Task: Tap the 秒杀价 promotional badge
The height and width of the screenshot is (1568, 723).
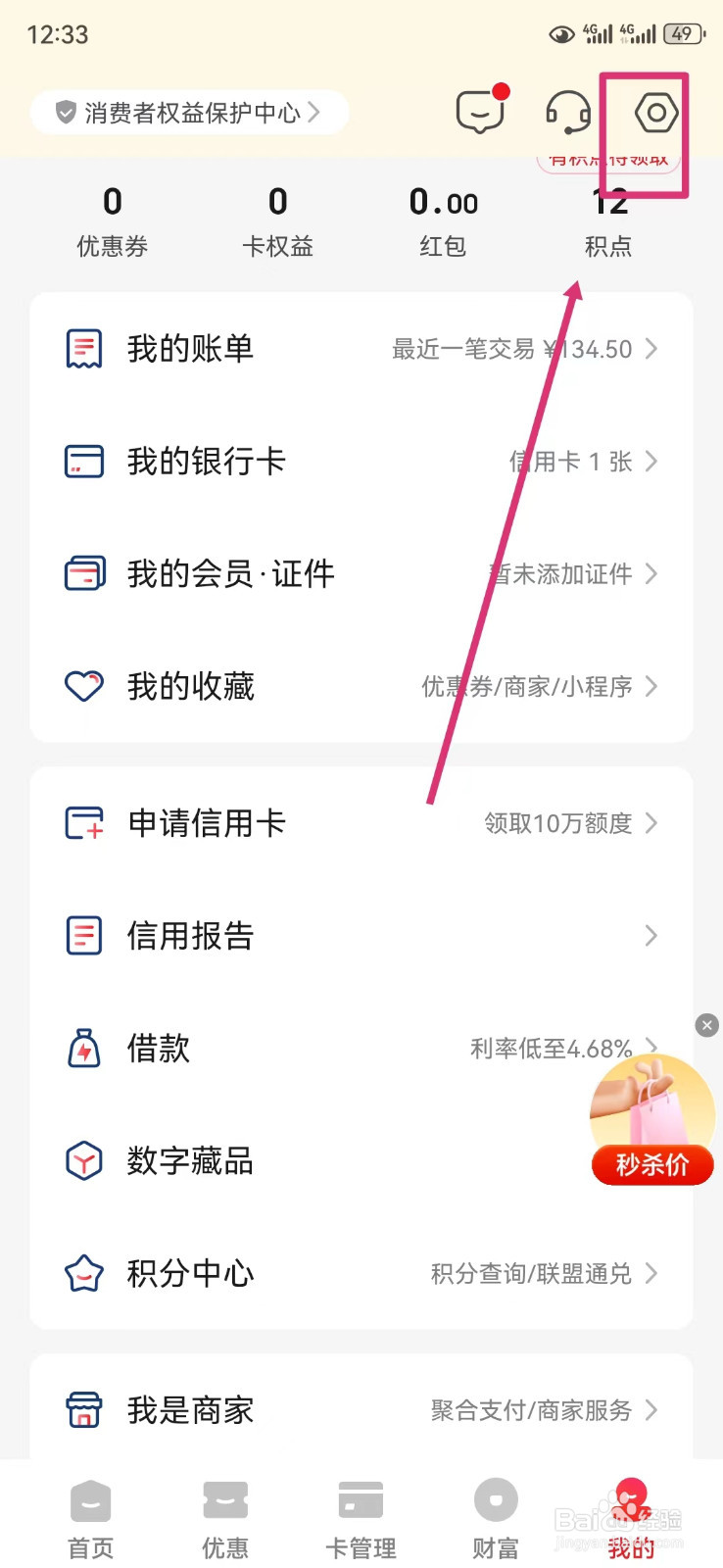Action: tap(652, 1165)
